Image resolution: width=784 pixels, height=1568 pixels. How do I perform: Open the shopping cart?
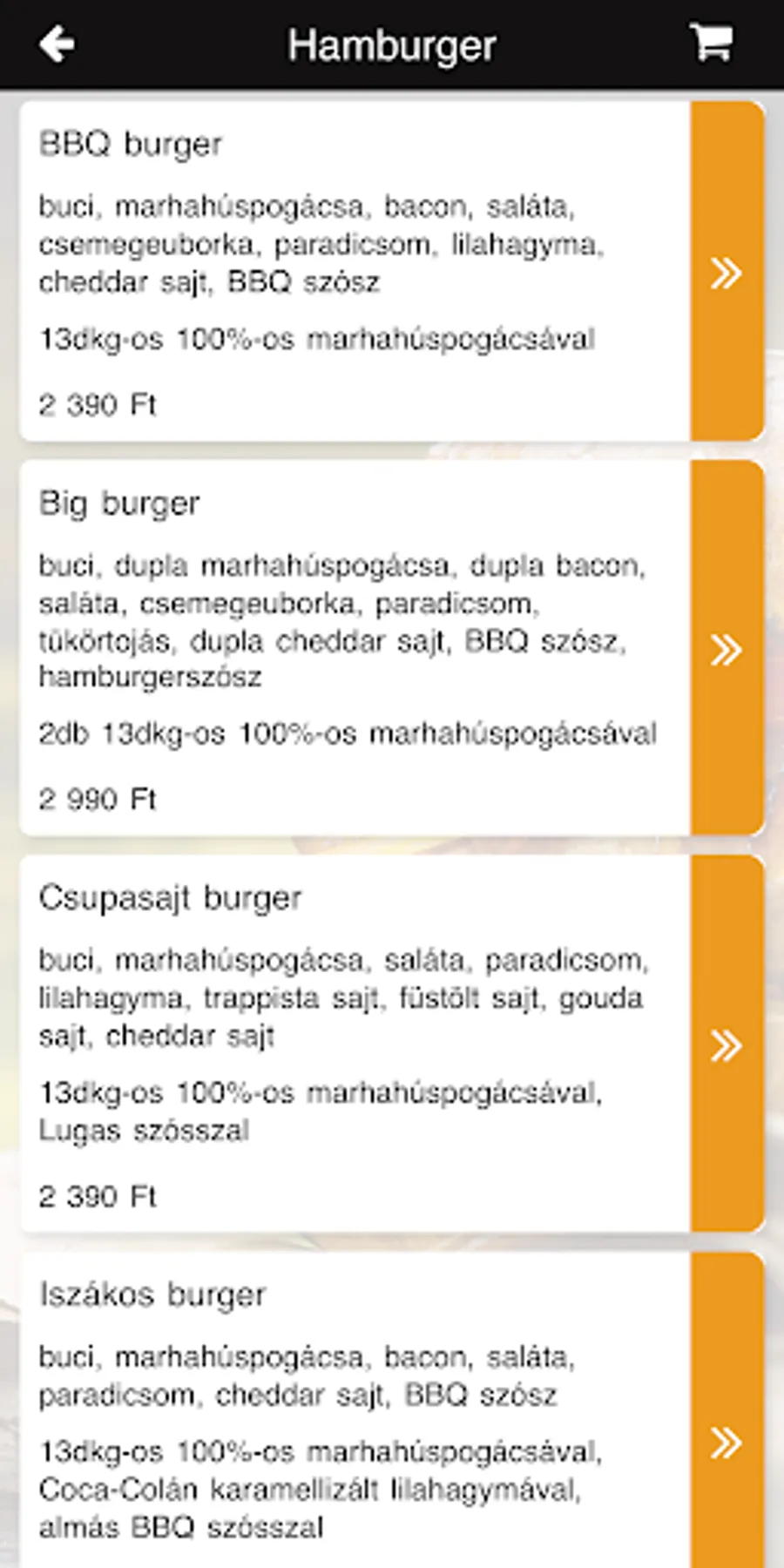711,43
